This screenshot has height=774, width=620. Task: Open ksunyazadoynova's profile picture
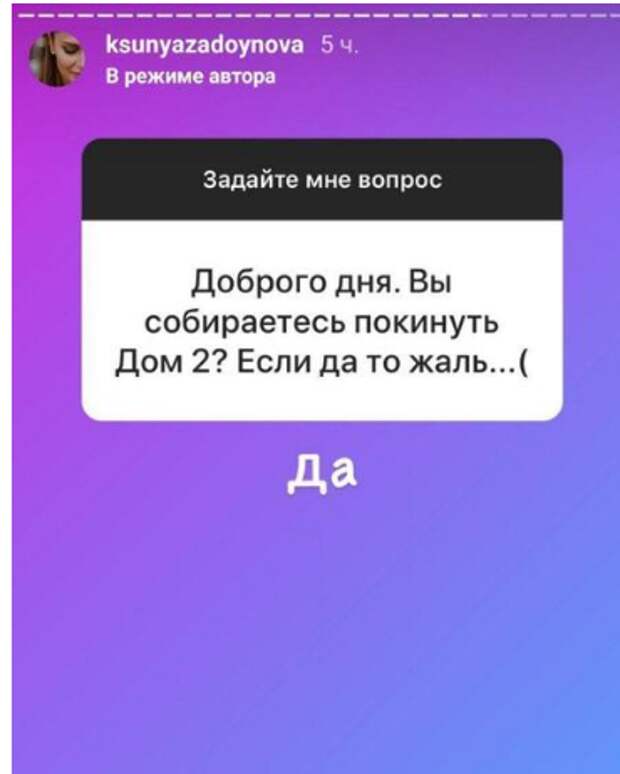pyautogui.click(x=58, y=57)
